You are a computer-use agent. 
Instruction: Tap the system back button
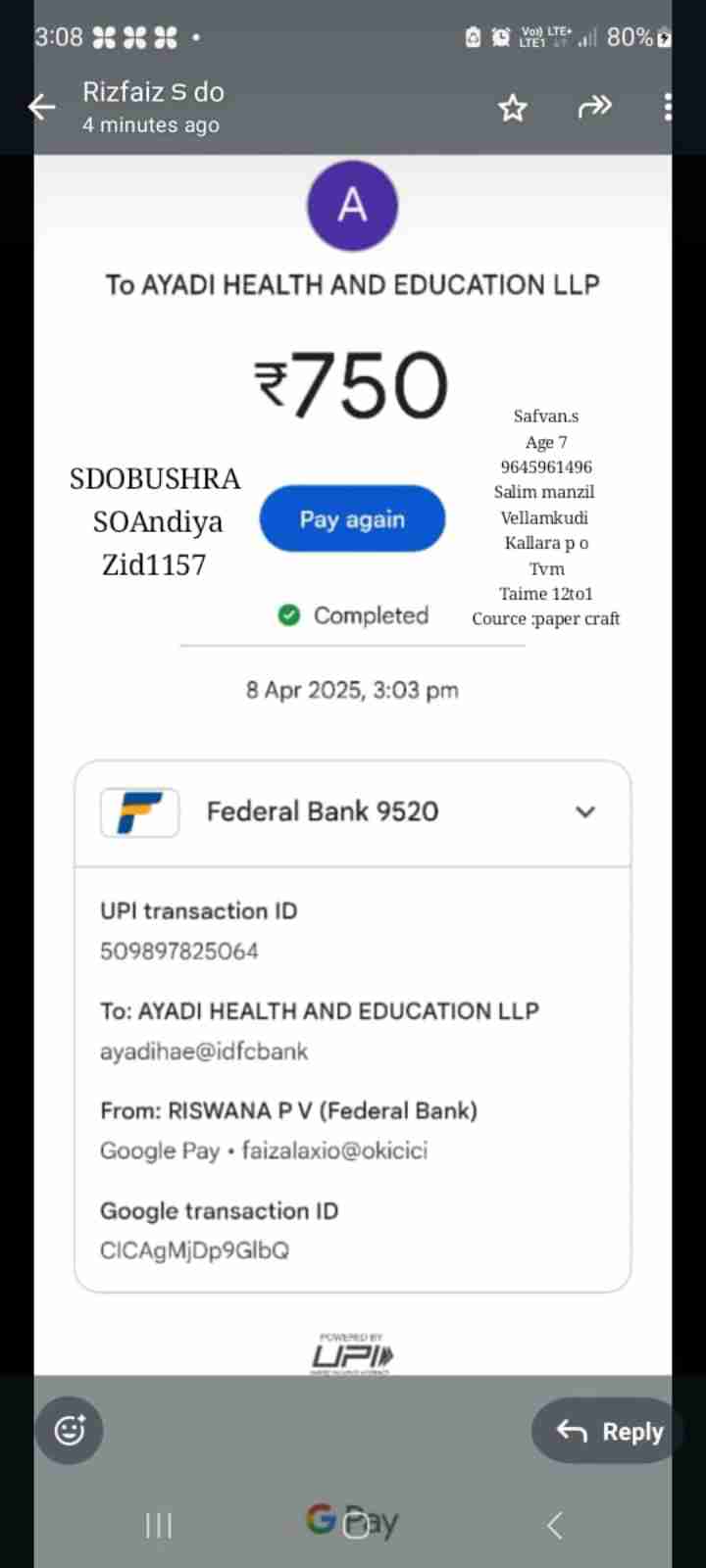tap(554, 1525)
